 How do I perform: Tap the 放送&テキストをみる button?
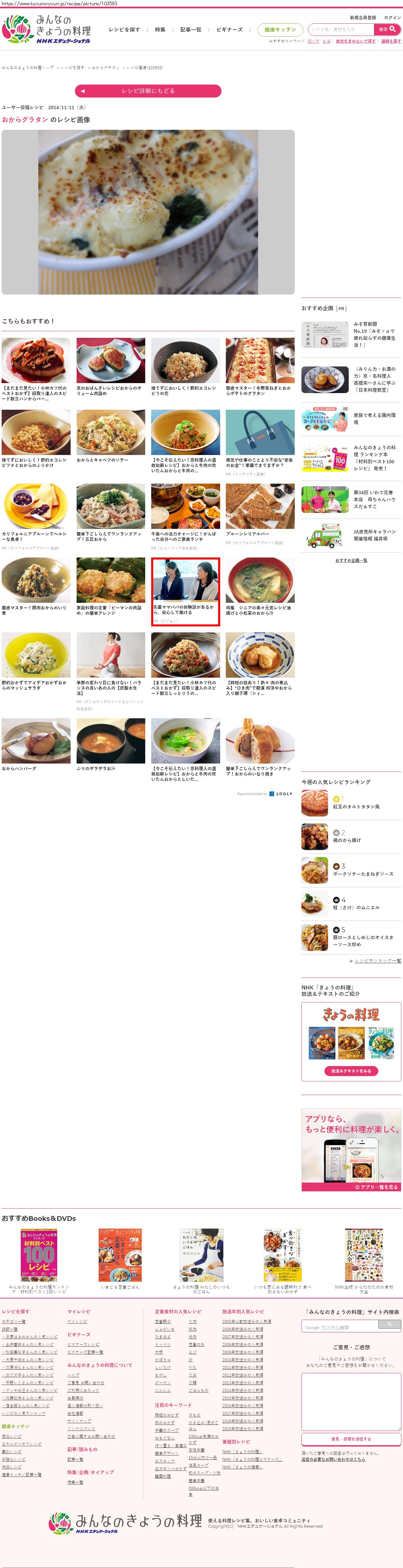click(351, 1071)
